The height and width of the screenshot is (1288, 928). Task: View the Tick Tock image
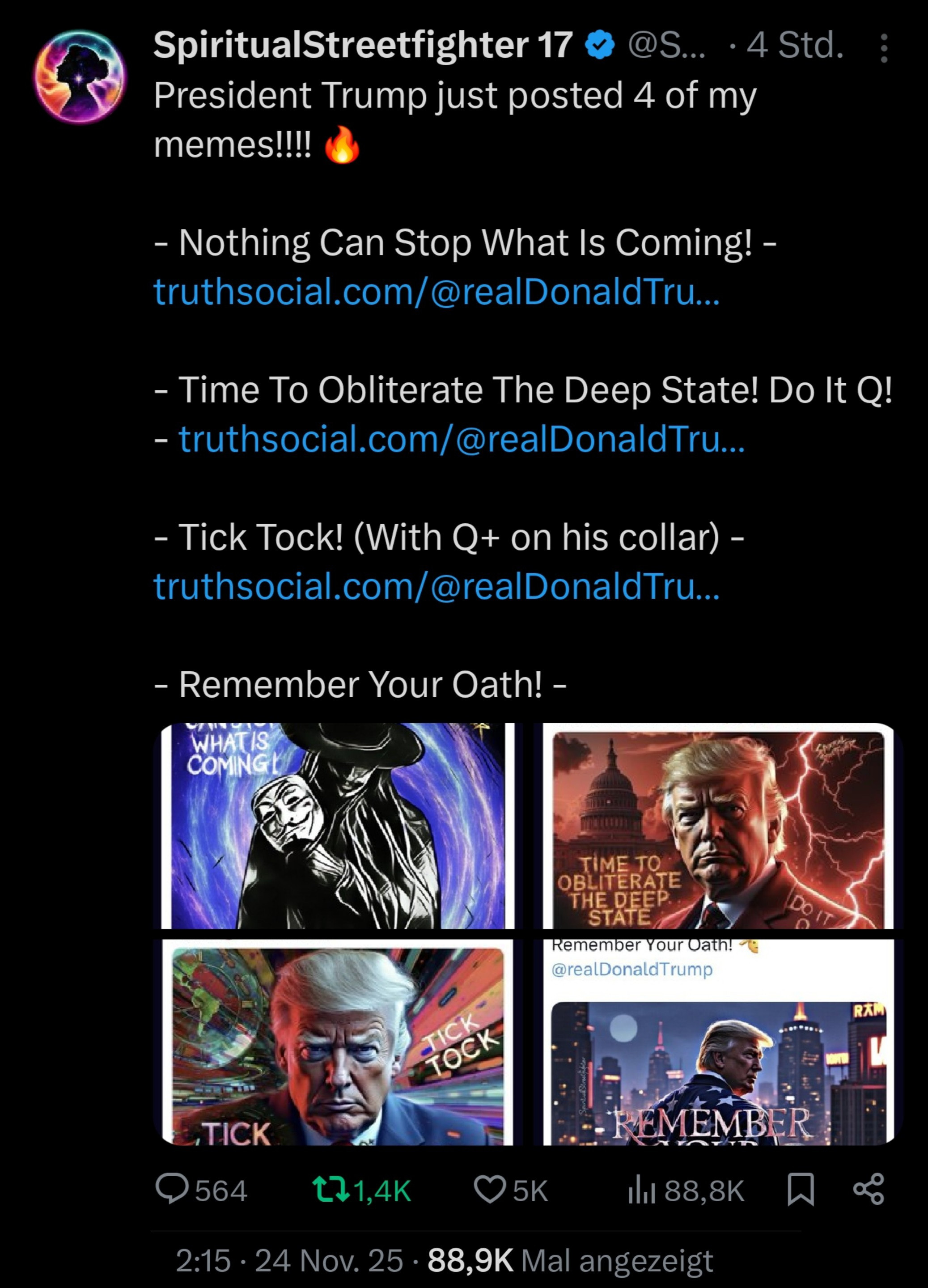(x=337, y=1042)
